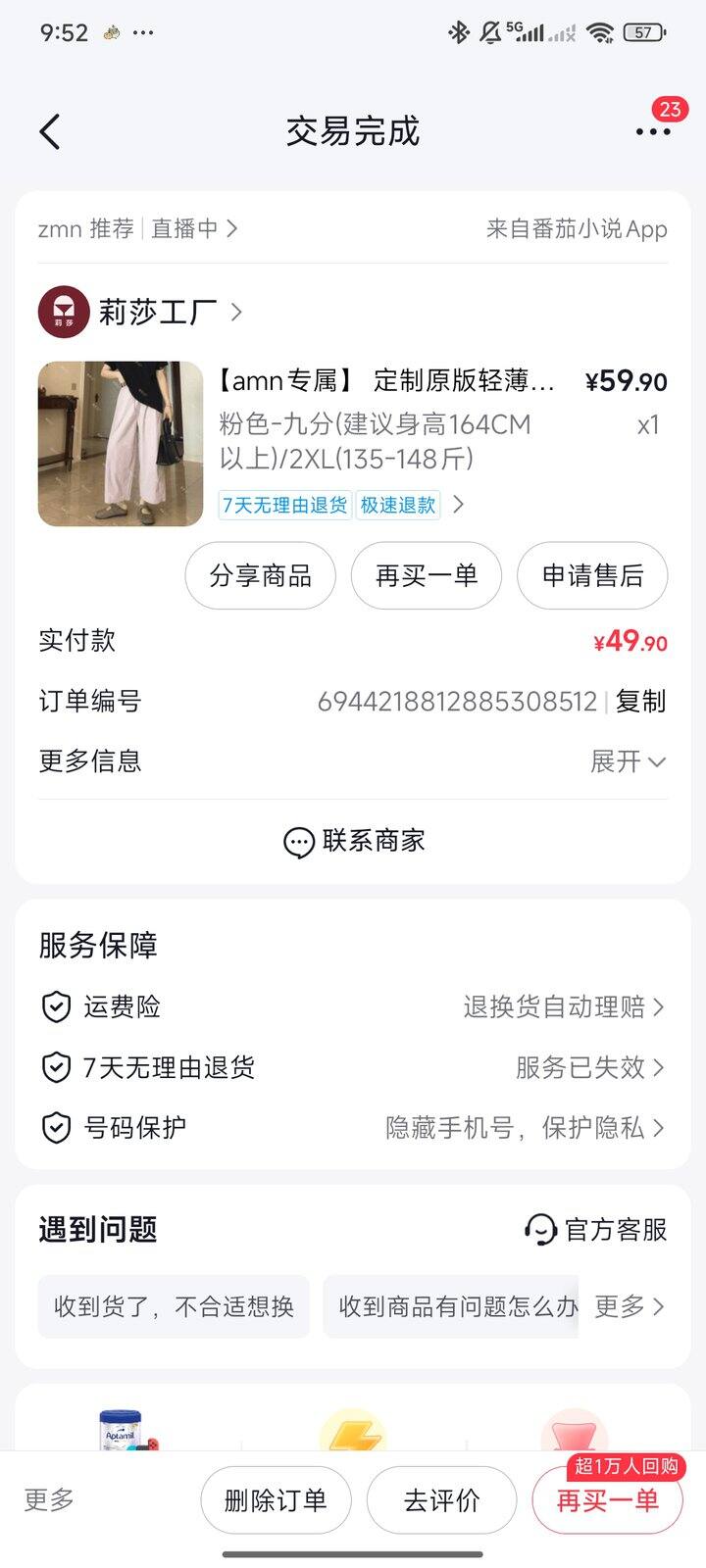Open the three-dot menu with badge 23
The width and height of the screenshot is (706, 1568).
click(653, 131)
